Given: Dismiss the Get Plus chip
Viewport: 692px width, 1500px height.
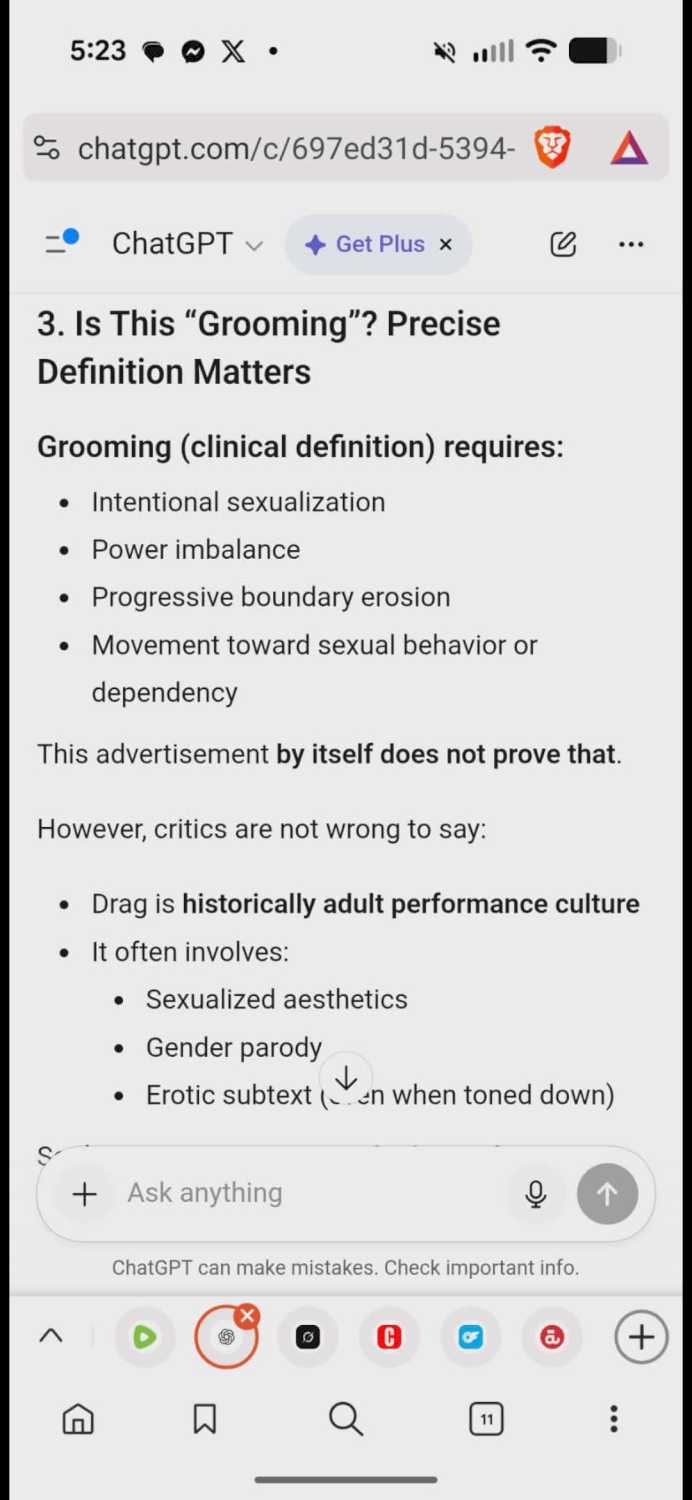Looking at the screenshot, I should click(x=446, y=244).
